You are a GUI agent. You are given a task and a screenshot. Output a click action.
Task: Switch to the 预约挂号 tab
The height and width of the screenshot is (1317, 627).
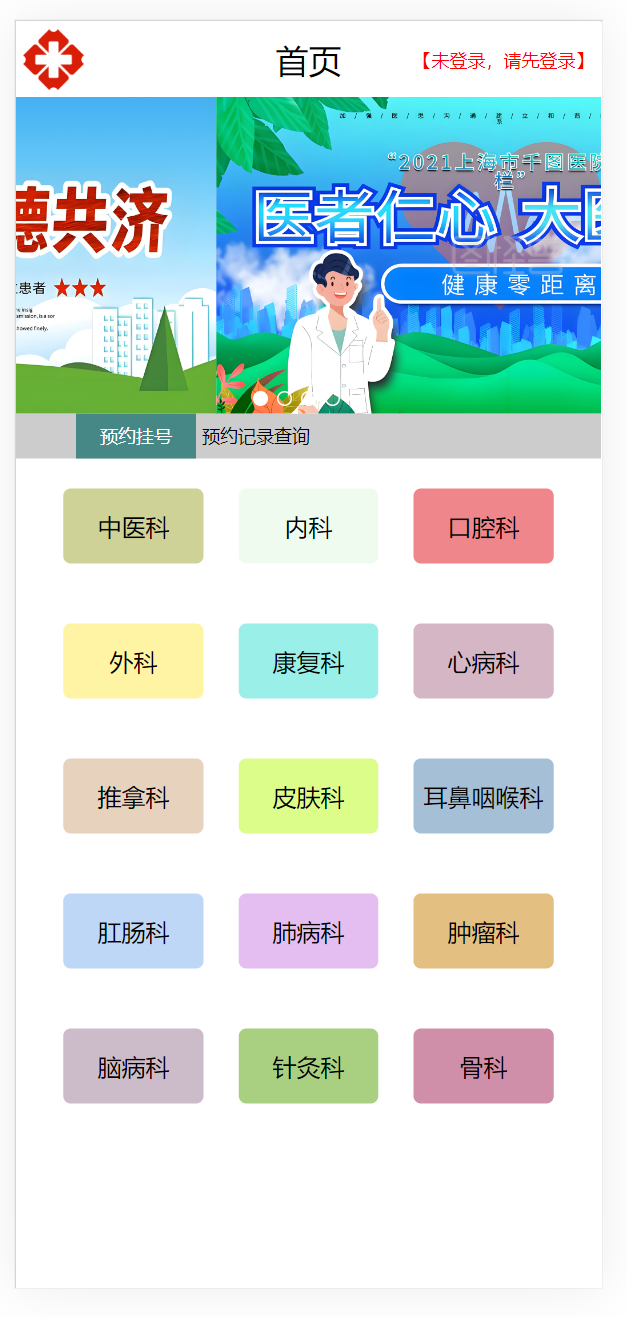[136, 437]
